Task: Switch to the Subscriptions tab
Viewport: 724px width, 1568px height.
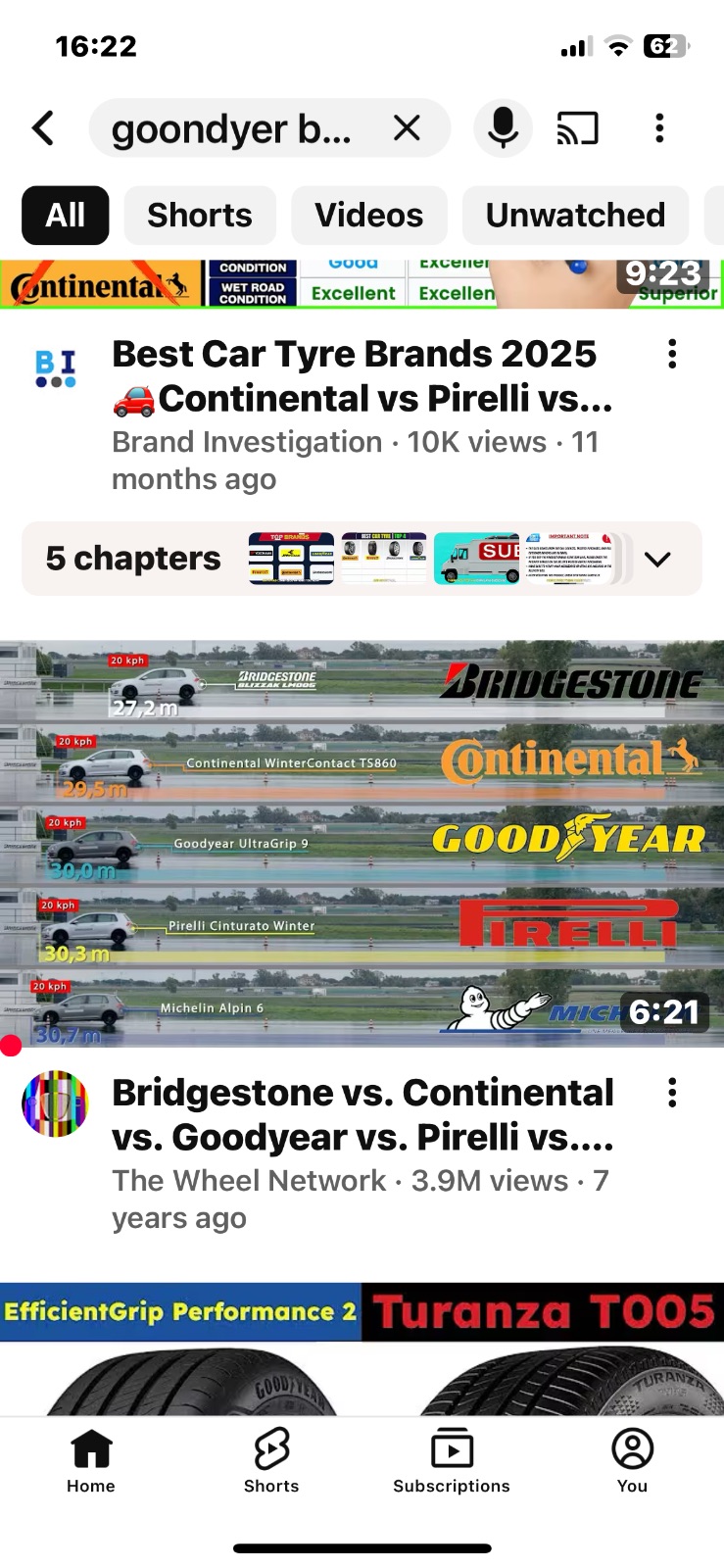Action: (x=452, y=1460)
